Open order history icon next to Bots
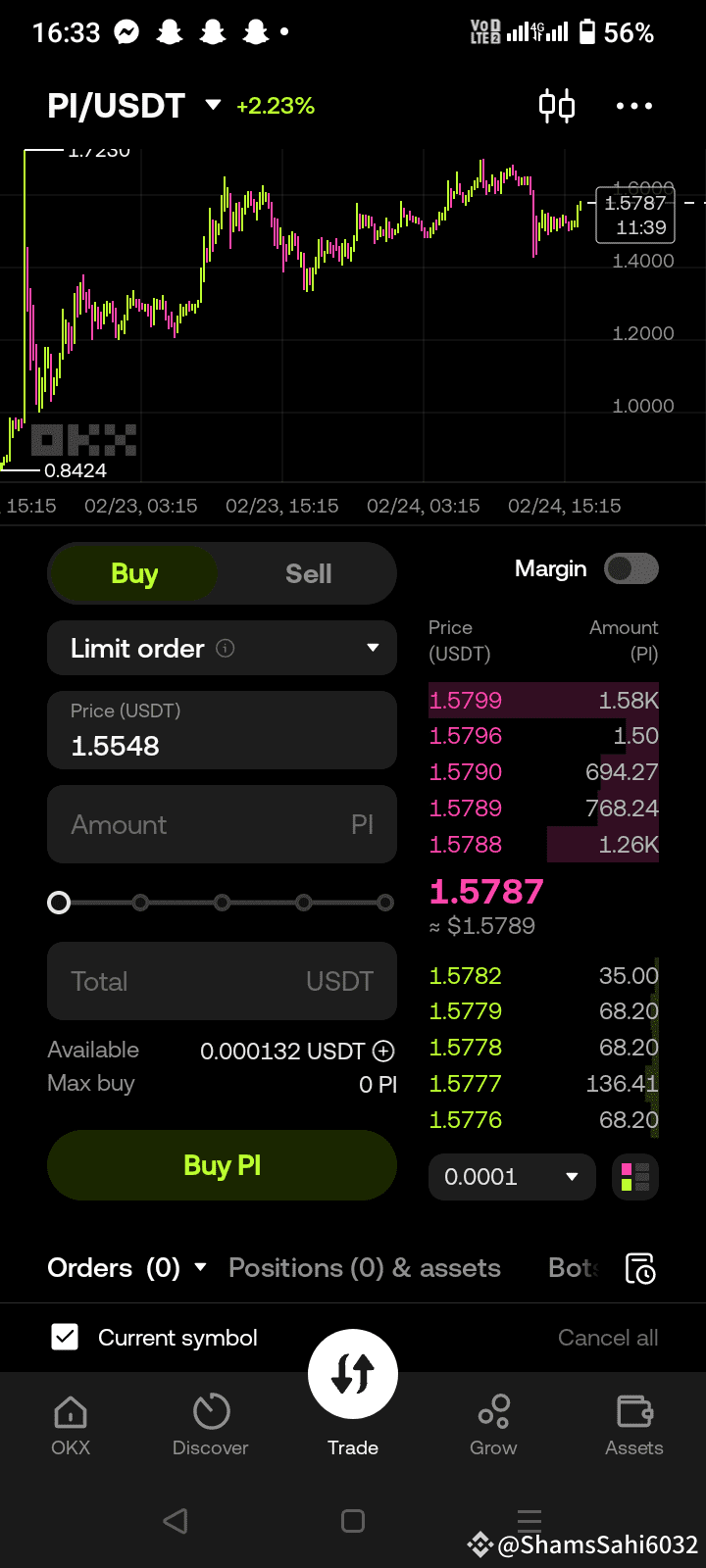This screenshot has width=706, height=1568. point(642,1267)
